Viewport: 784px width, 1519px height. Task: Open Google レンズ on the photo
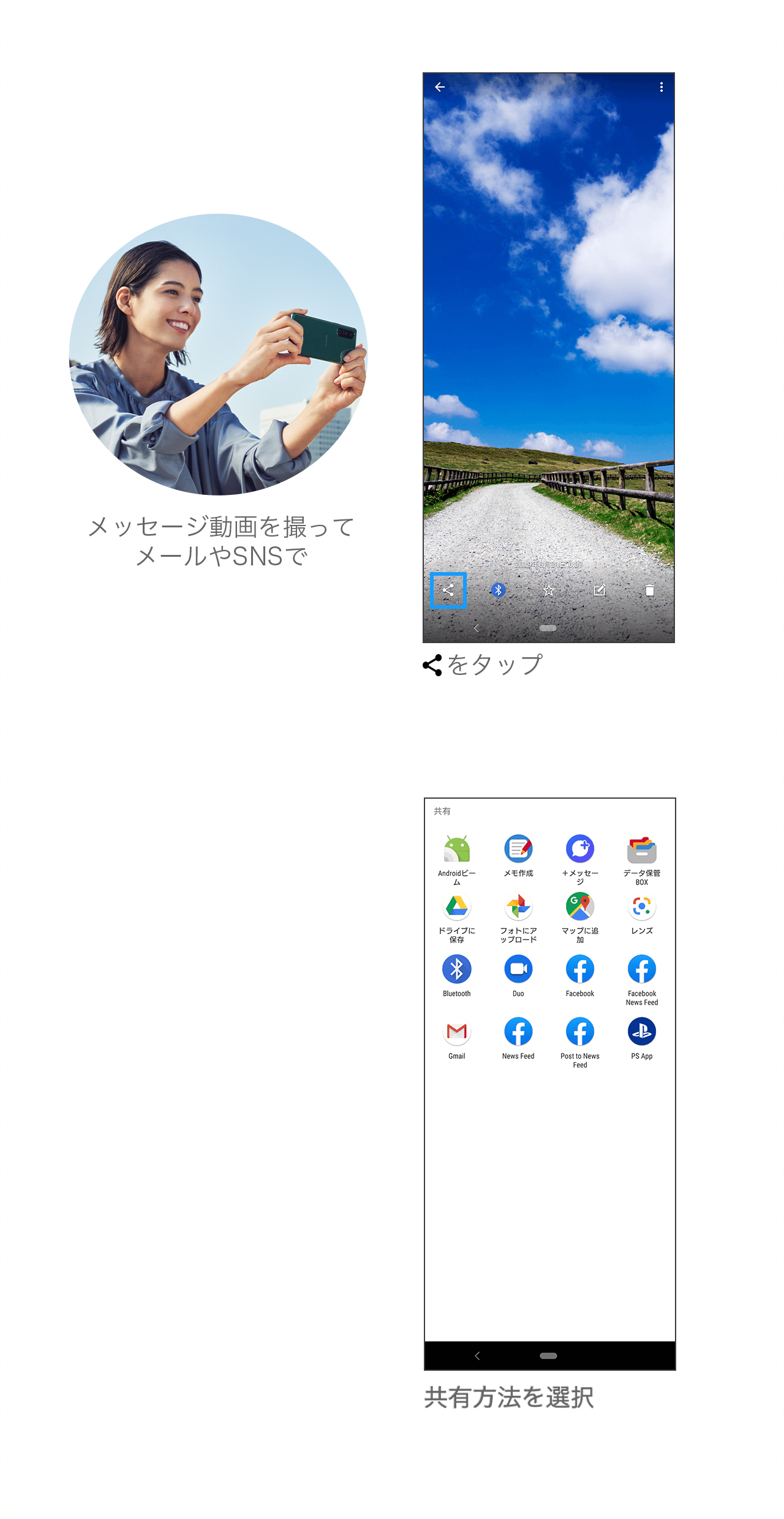pos(641,912)
